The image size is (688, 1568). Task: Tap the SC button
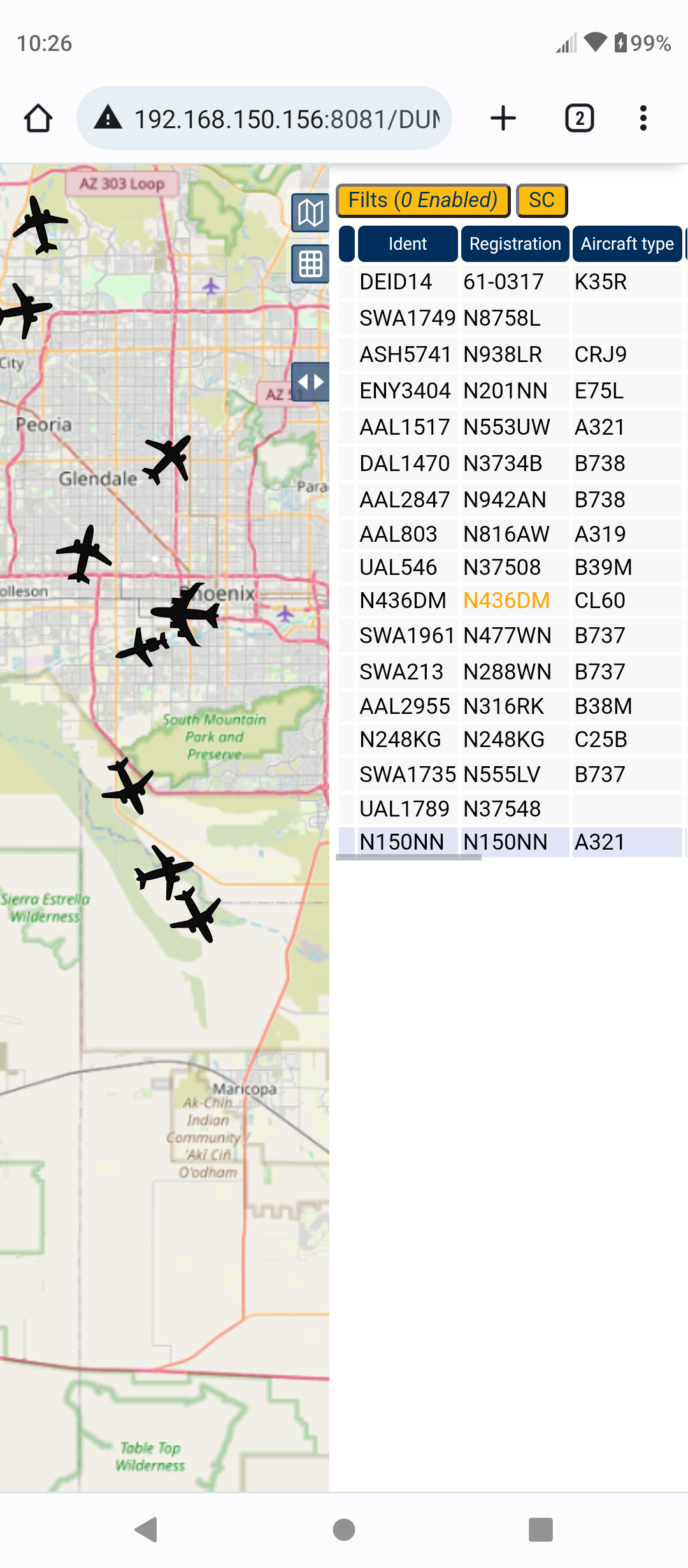(541, 200)
